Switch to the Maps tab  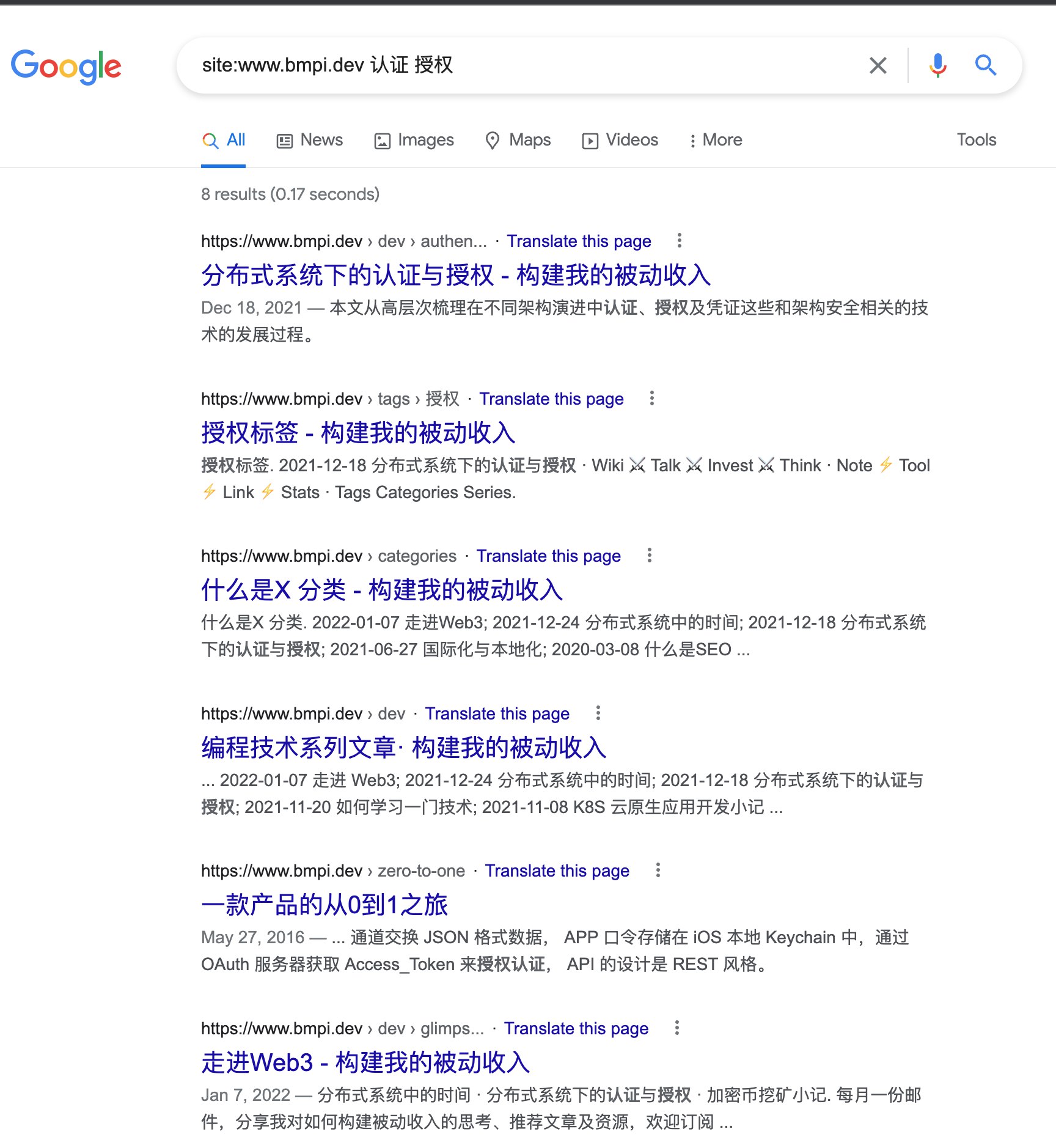(x=518, y=140)
